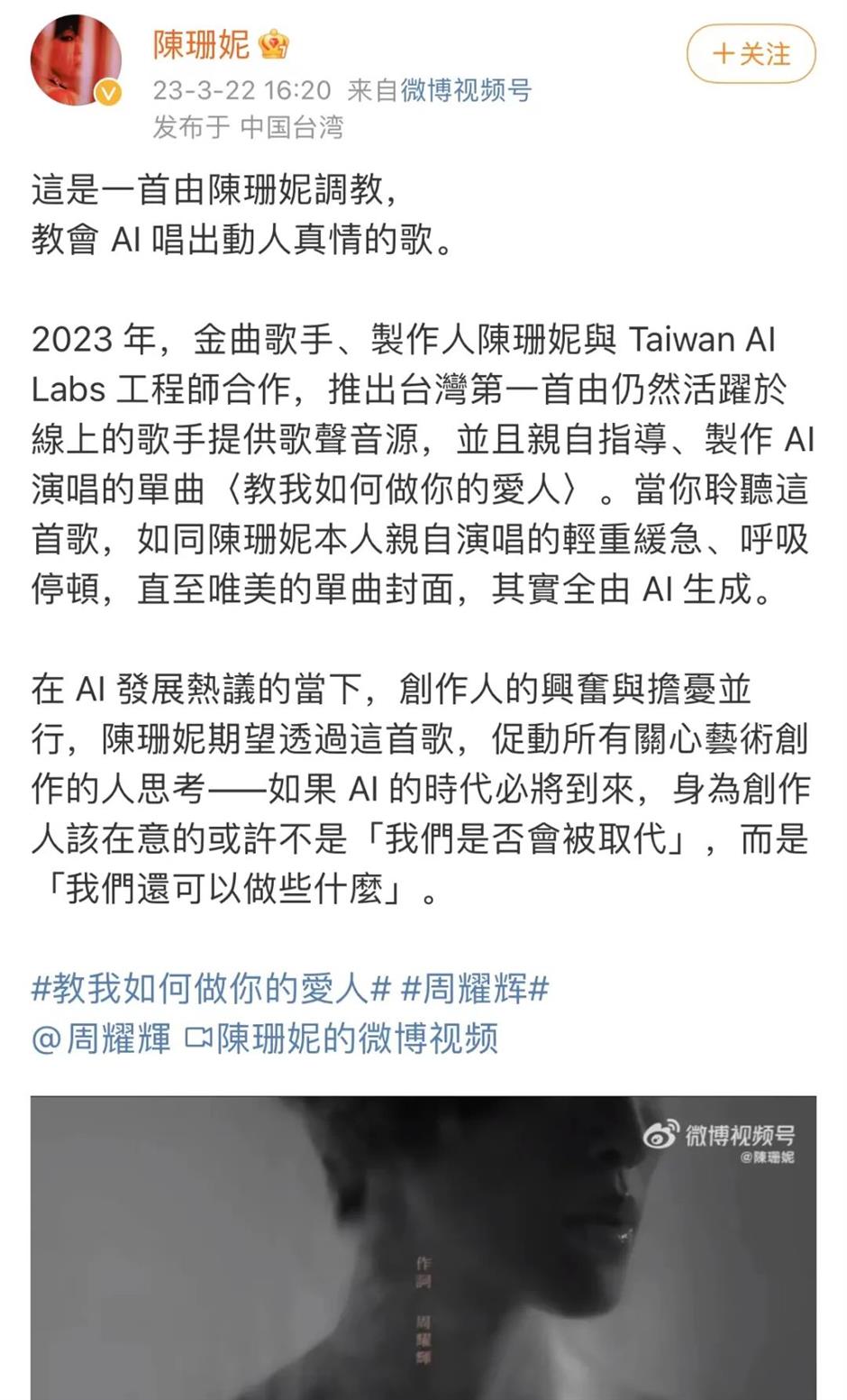847x1400 pixels.
Task: Open hashtag #周耀辉#
Action: tap(475, 989)
